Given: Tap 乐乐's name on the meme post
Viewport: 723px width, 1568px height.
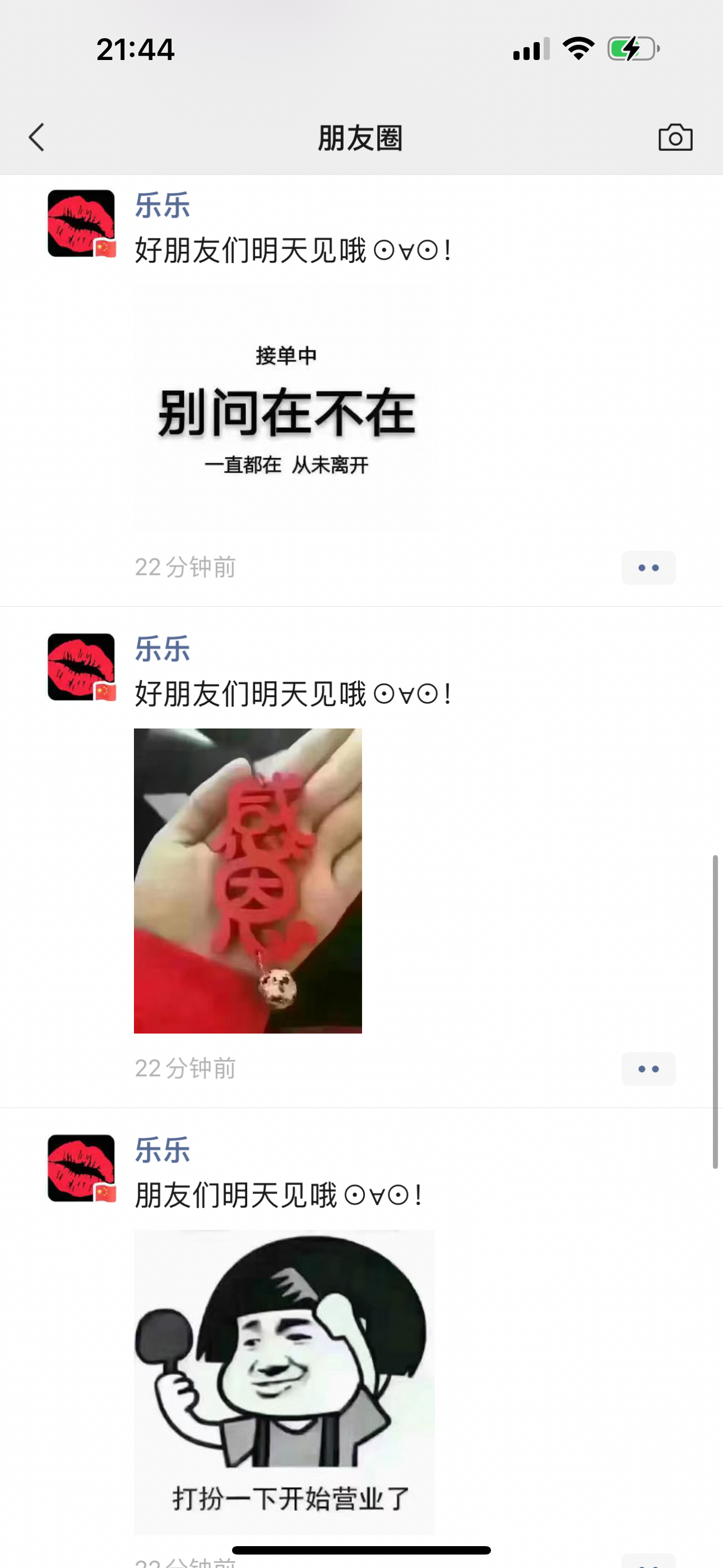Looking at the screenshot, I should 162,1150.
